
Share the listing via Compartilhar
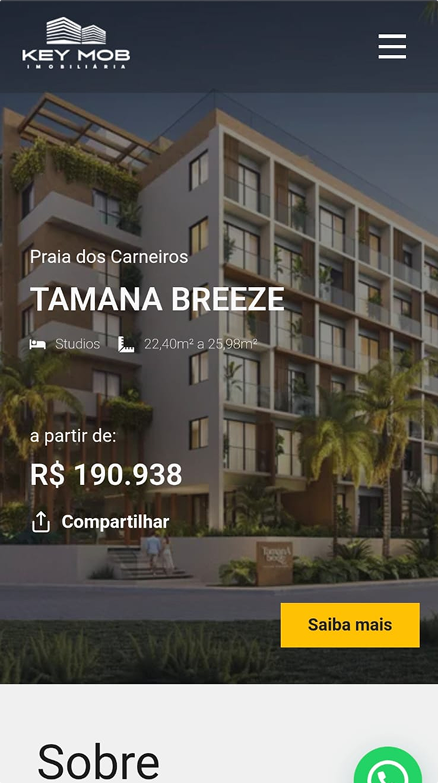pos(100,522)
